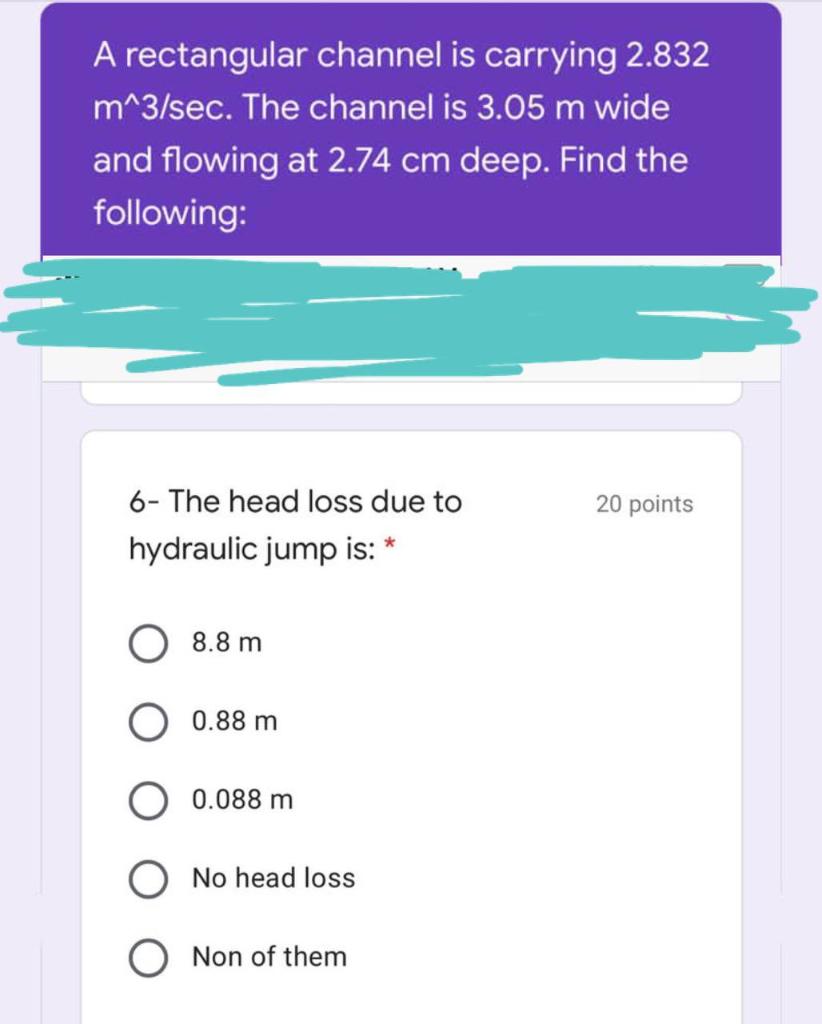Select the 8.8 m answer option
Image resolution: width=822 pixels, height=1024 pixels.
click(148, 643)
